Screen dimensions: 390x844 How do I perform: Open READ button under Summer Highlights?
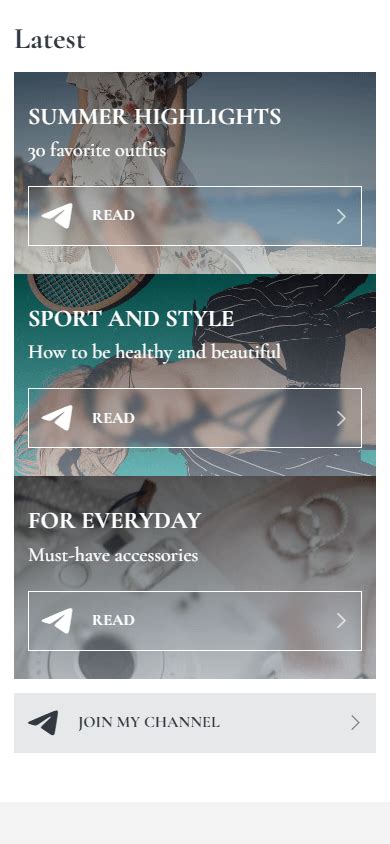point(195,216)
